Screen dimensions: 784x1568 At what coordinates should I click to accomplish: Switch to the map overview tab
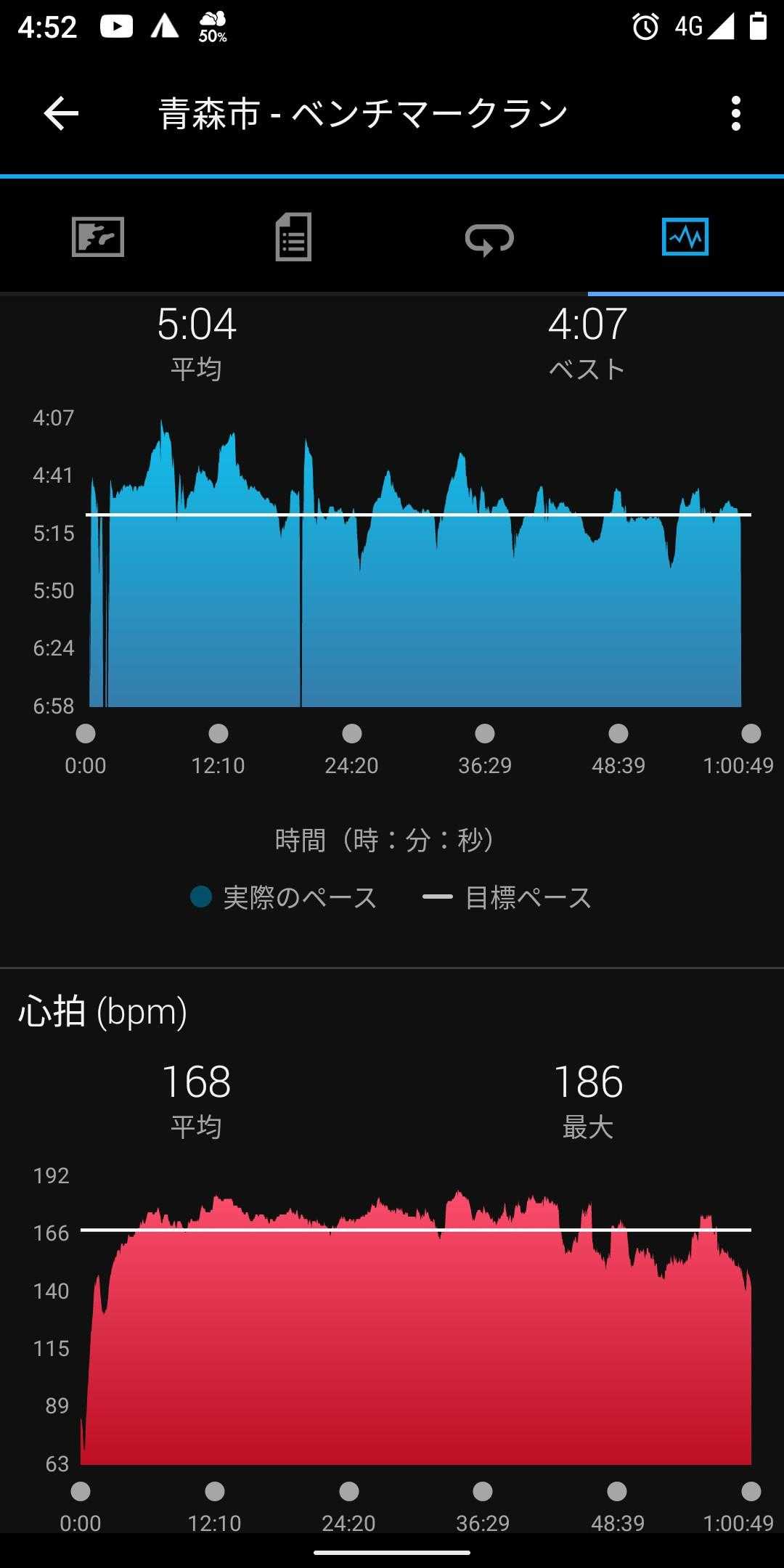(x=98, y=237)
